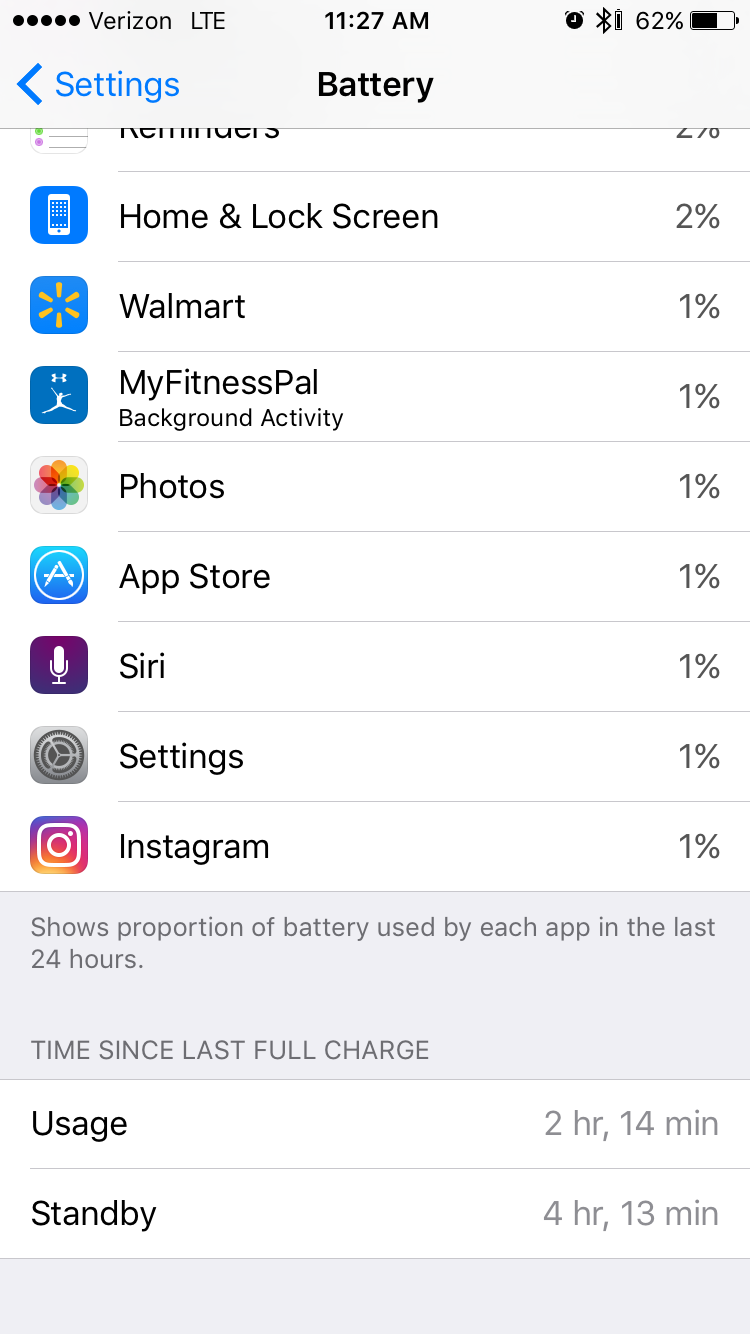Select the Walmart battery usage row
Screen dimensions: 750x1334
(x=375, y=306)
